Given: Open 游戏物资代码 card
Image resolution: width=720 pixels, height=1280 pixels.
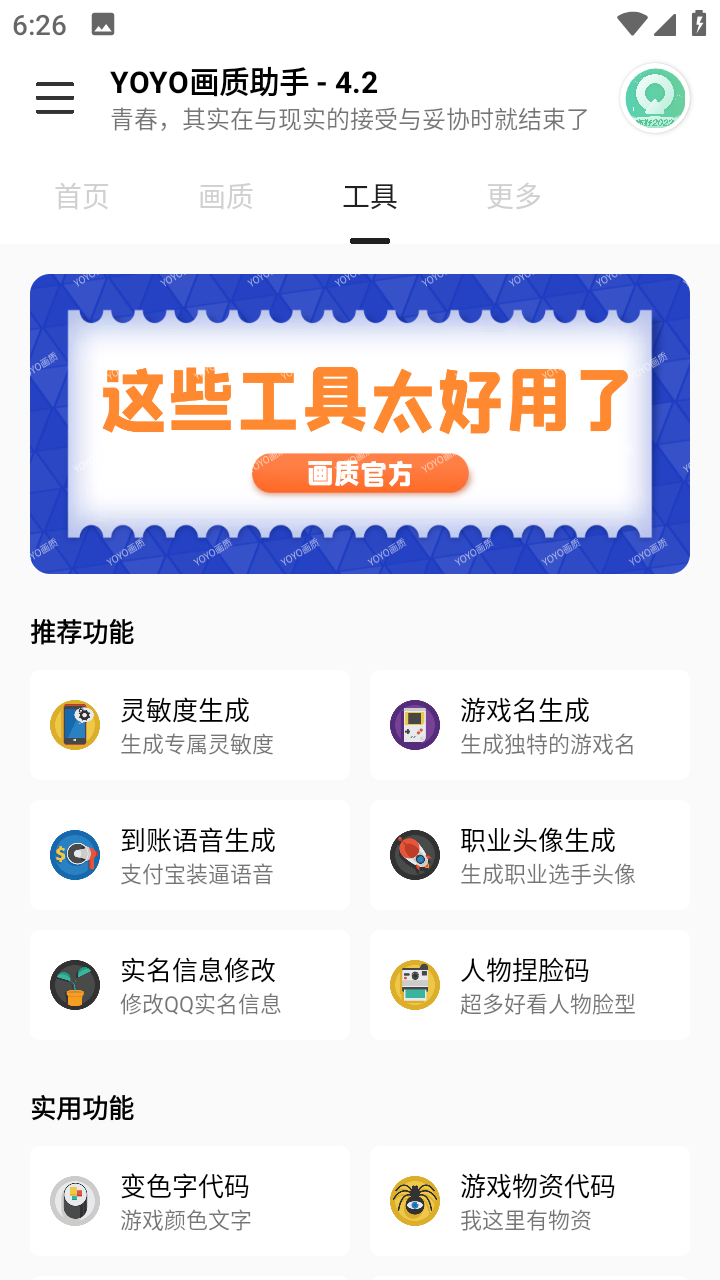Looking at the screenshot, I should 530,1201.
